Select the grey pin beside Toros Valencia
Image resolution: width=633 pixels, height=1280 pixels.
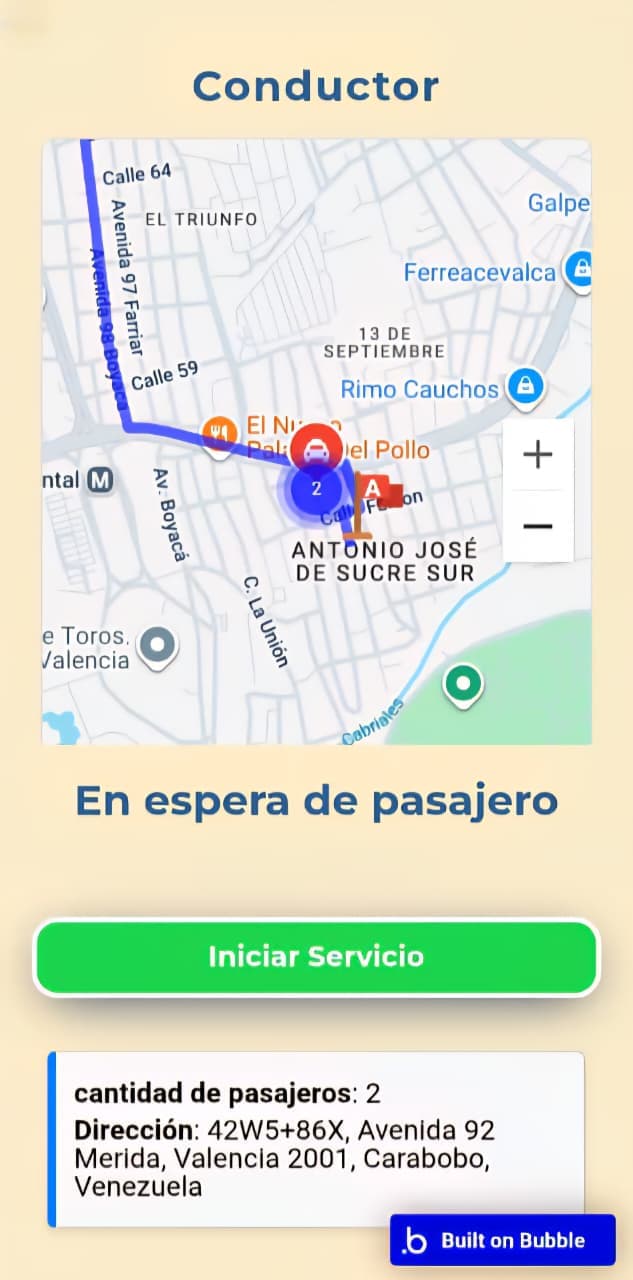click(x=158, y=645)
